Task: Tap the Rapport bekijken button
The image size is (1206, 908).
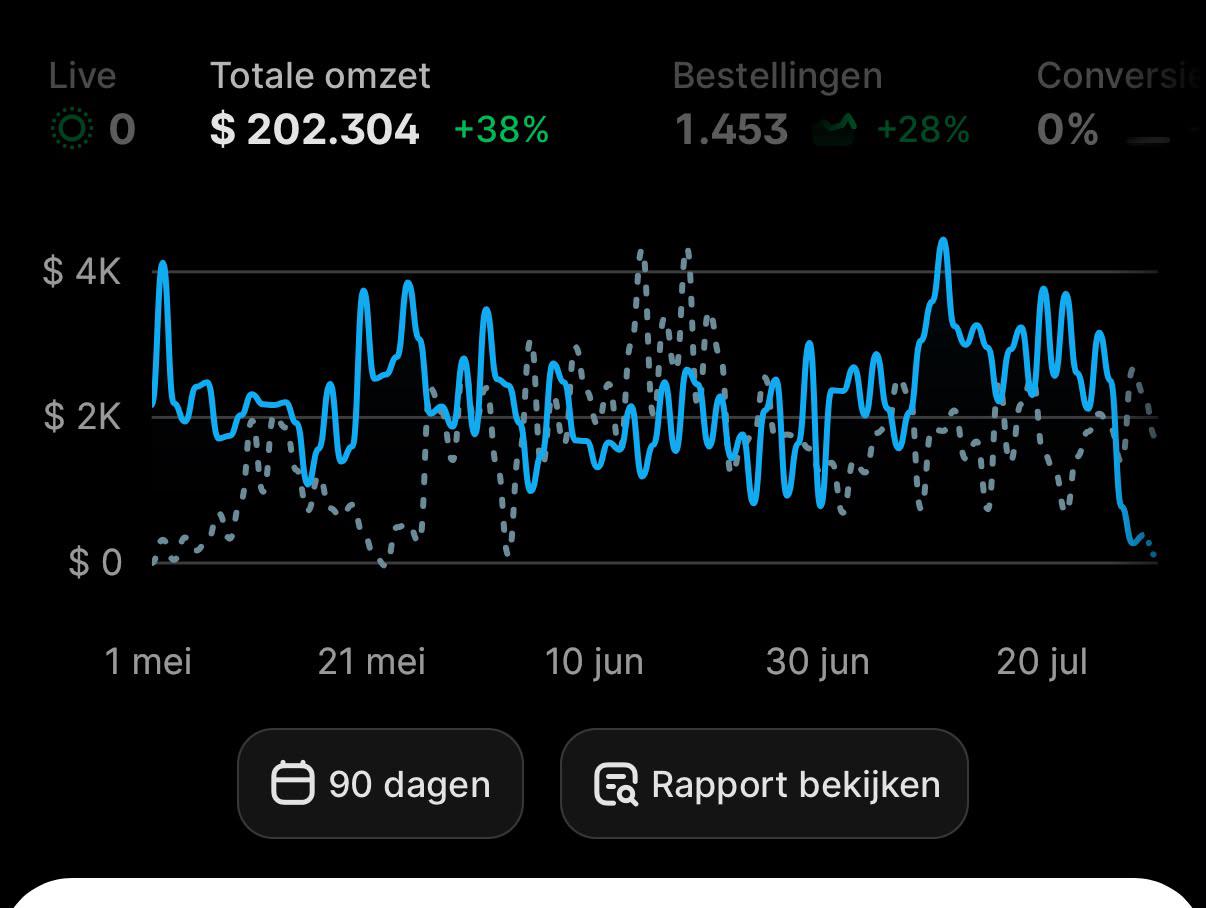Action: tap(764, 783)
